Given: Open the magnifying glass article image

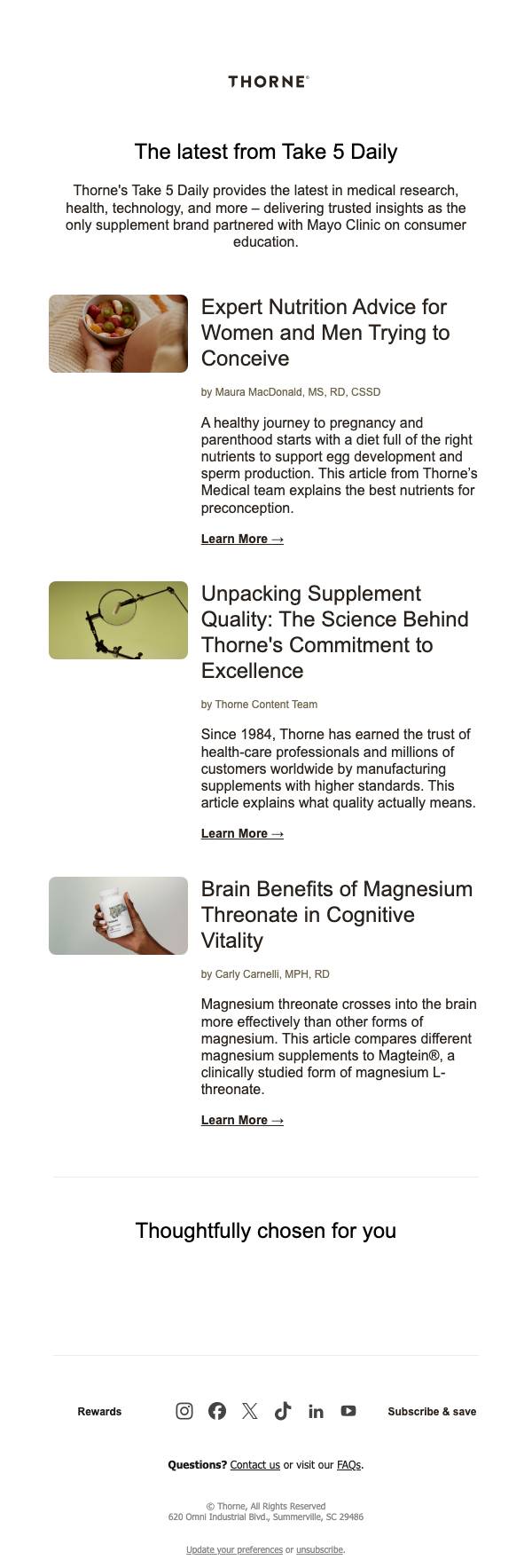Looking at the screenshot, I should [x=118, y=620].
